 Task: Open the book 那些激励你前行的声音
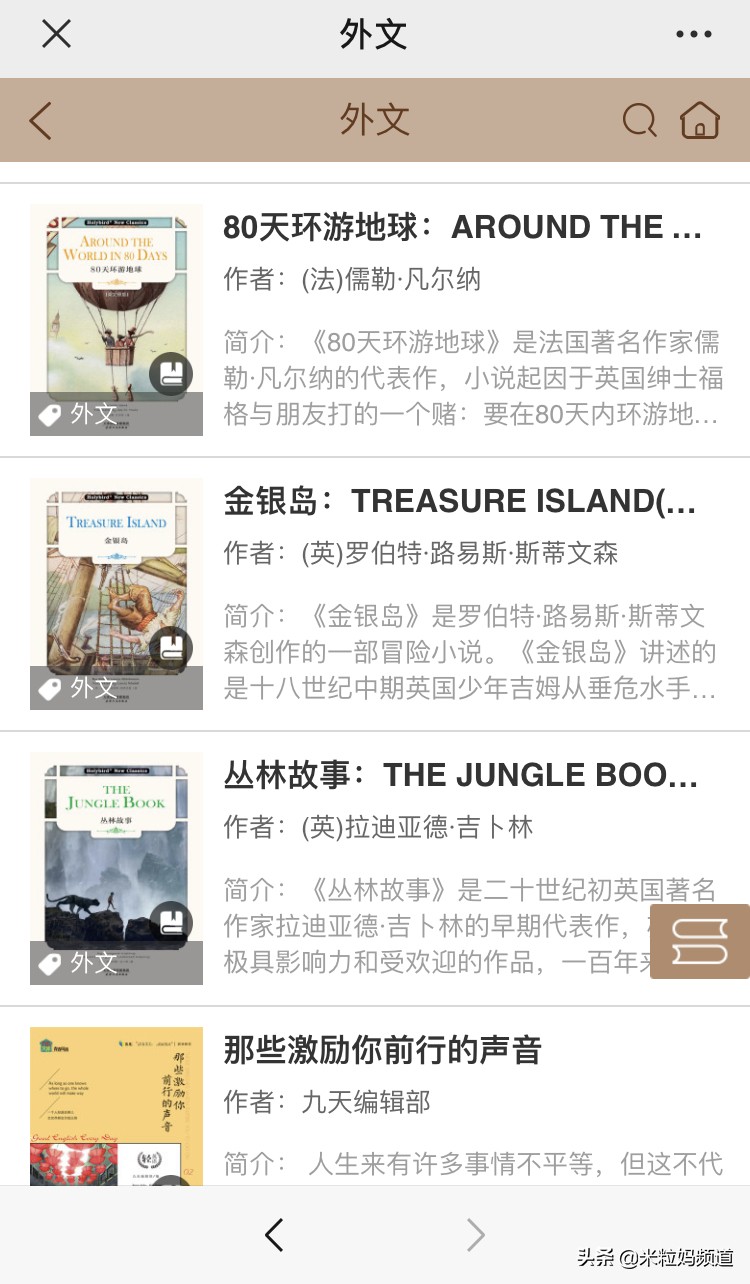(x=382, y=1050)
